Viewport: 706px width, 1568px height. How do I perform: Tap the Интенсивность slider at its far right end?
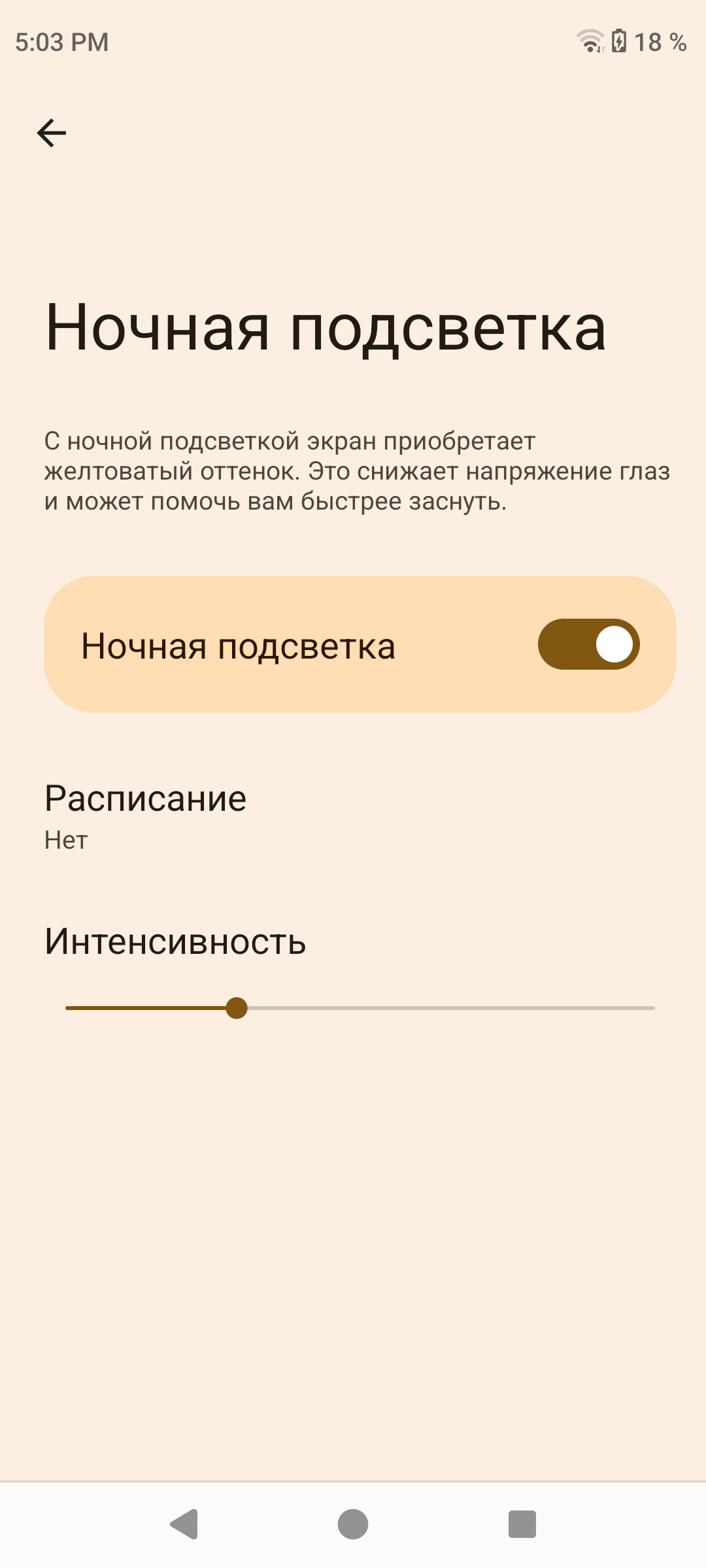click(x=651, y=1008)
